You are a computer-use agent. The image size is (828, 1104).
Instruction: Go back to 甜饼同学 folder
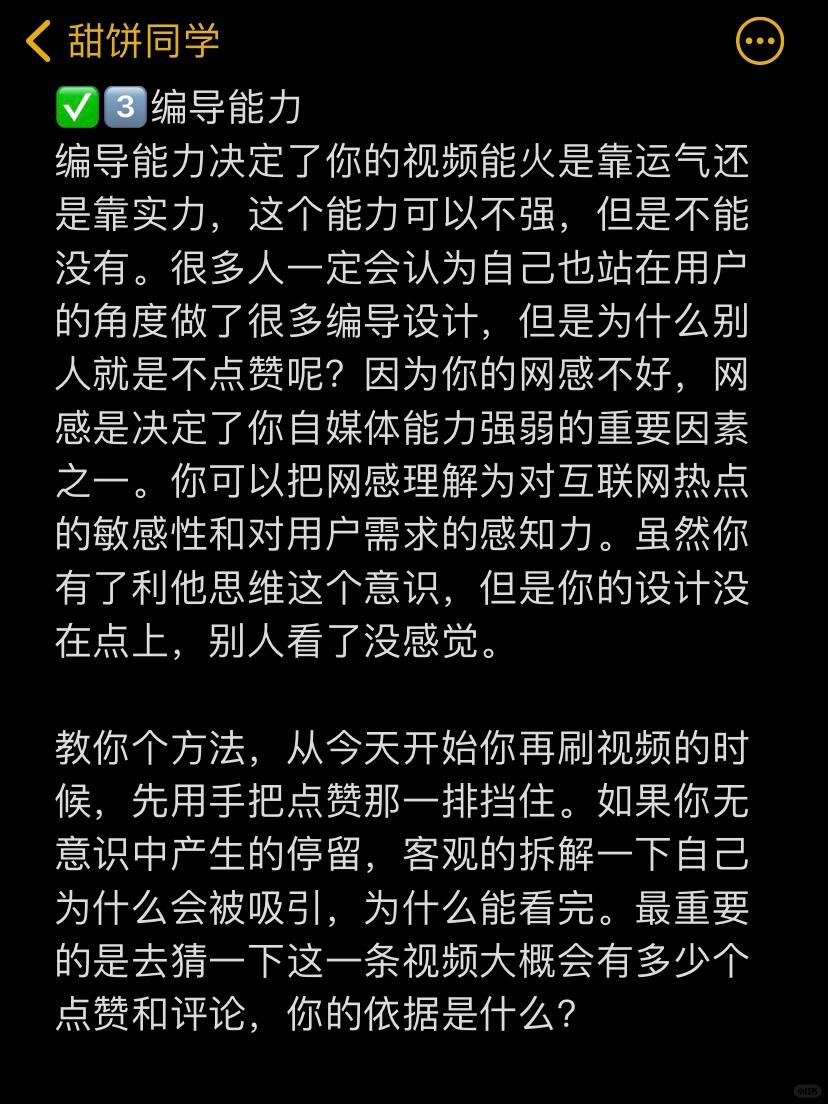[120, 42]
